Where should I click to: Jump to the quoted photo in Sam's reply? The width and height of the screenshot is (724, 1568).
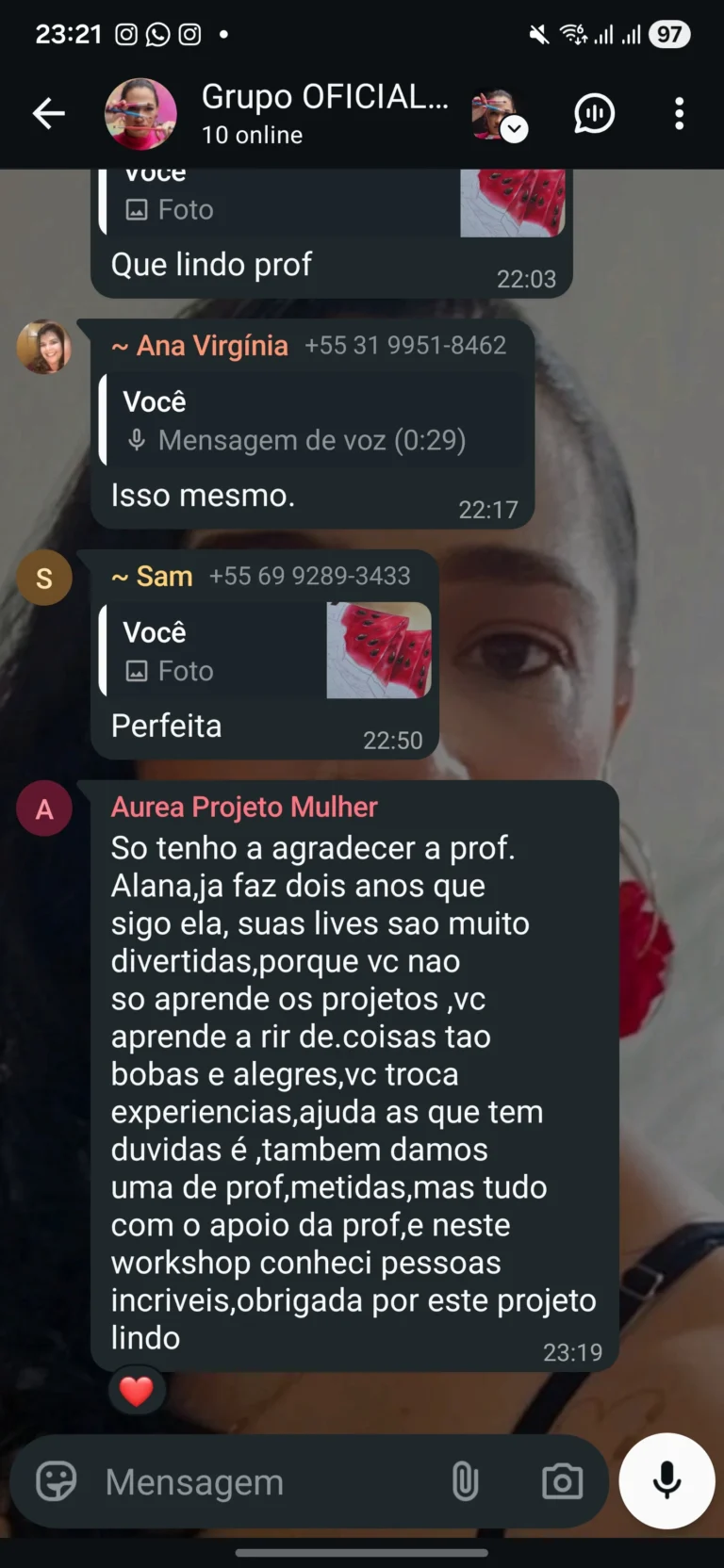[266, 651]
